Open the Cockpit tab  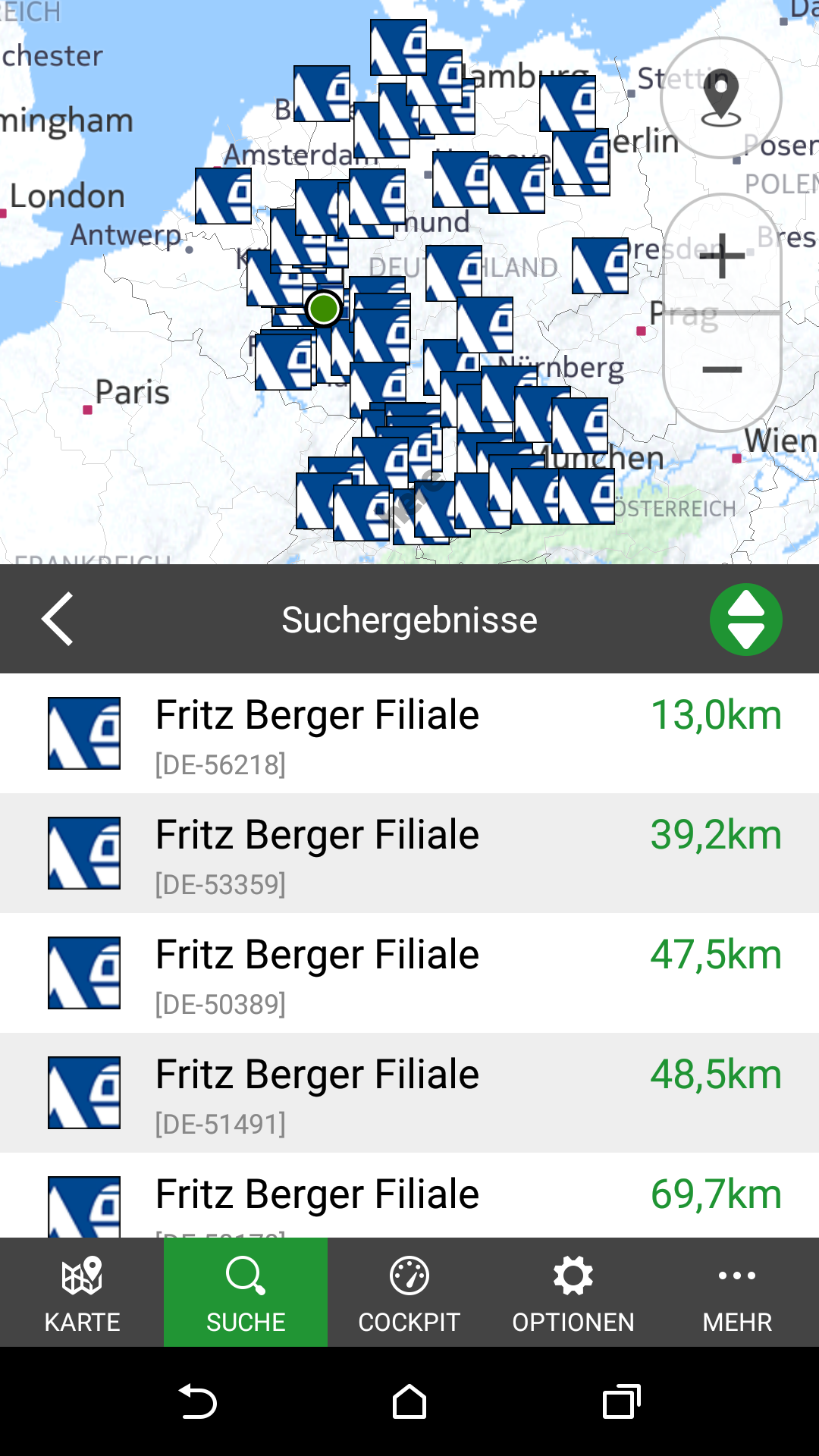(x=409, y=1292)
